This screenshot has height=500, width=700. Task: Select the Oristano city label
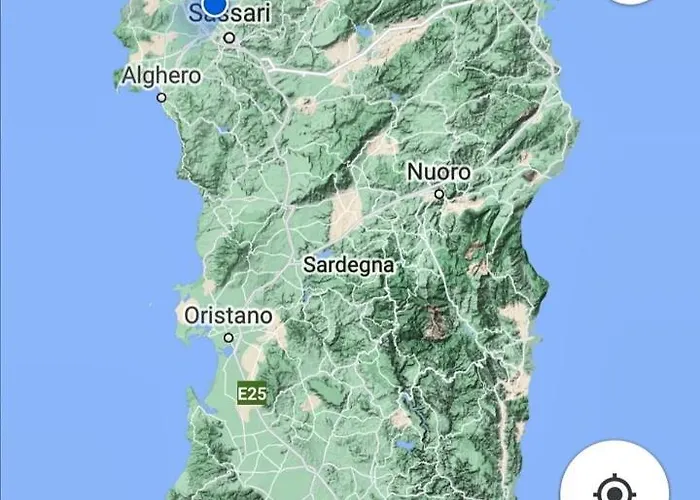coord(228,316)
